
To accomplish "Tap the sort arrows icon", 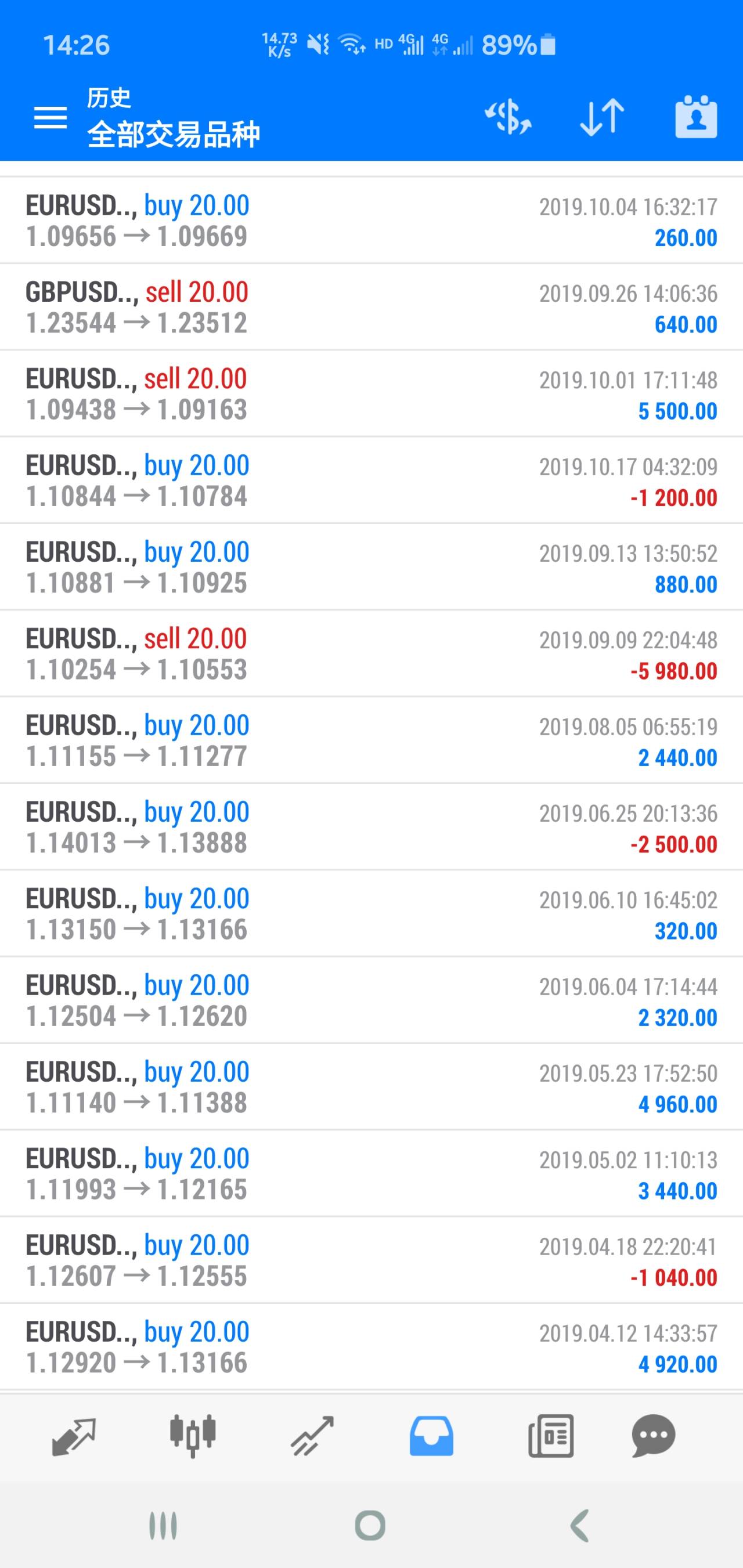I will click(x=602, y=117).
